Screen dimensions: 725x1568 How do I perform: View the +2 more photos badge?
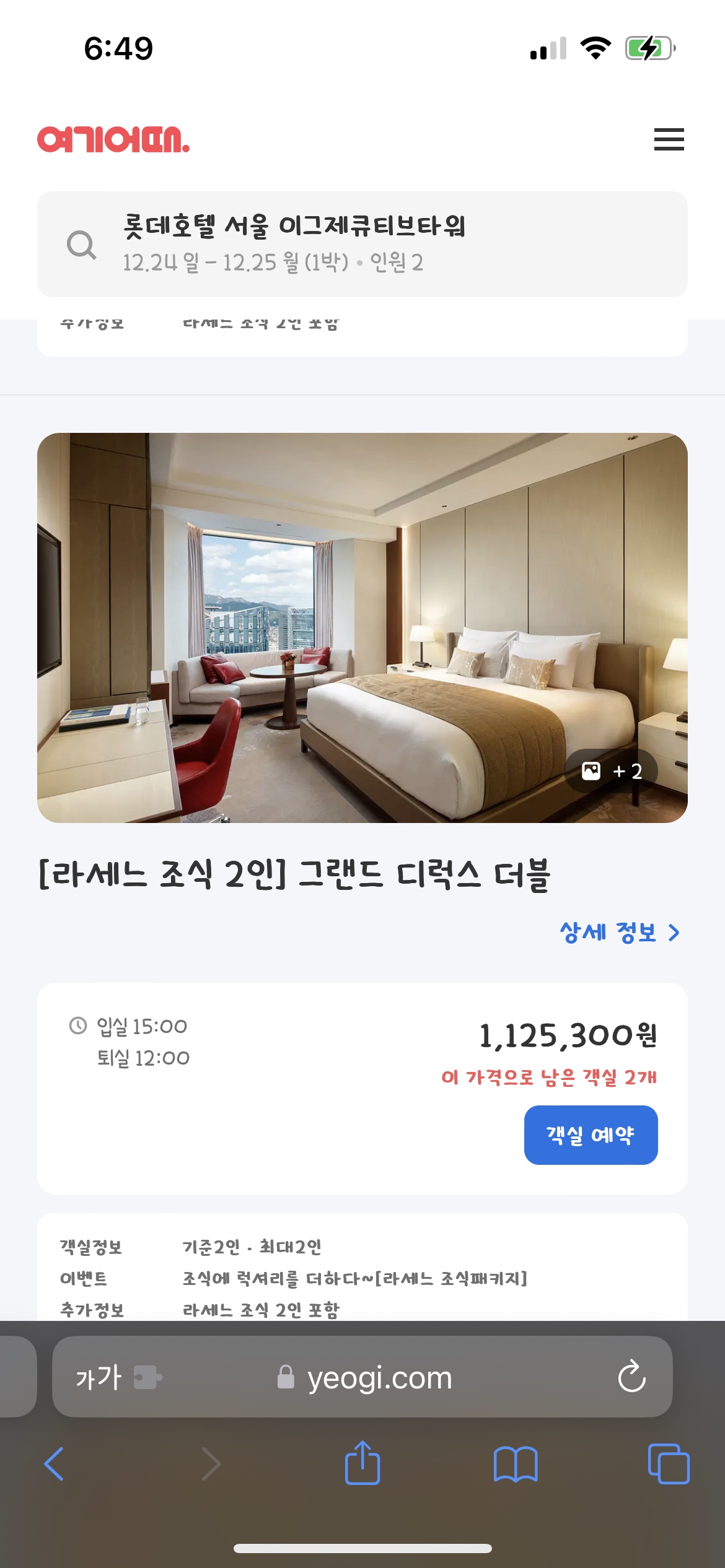point(611,771)
